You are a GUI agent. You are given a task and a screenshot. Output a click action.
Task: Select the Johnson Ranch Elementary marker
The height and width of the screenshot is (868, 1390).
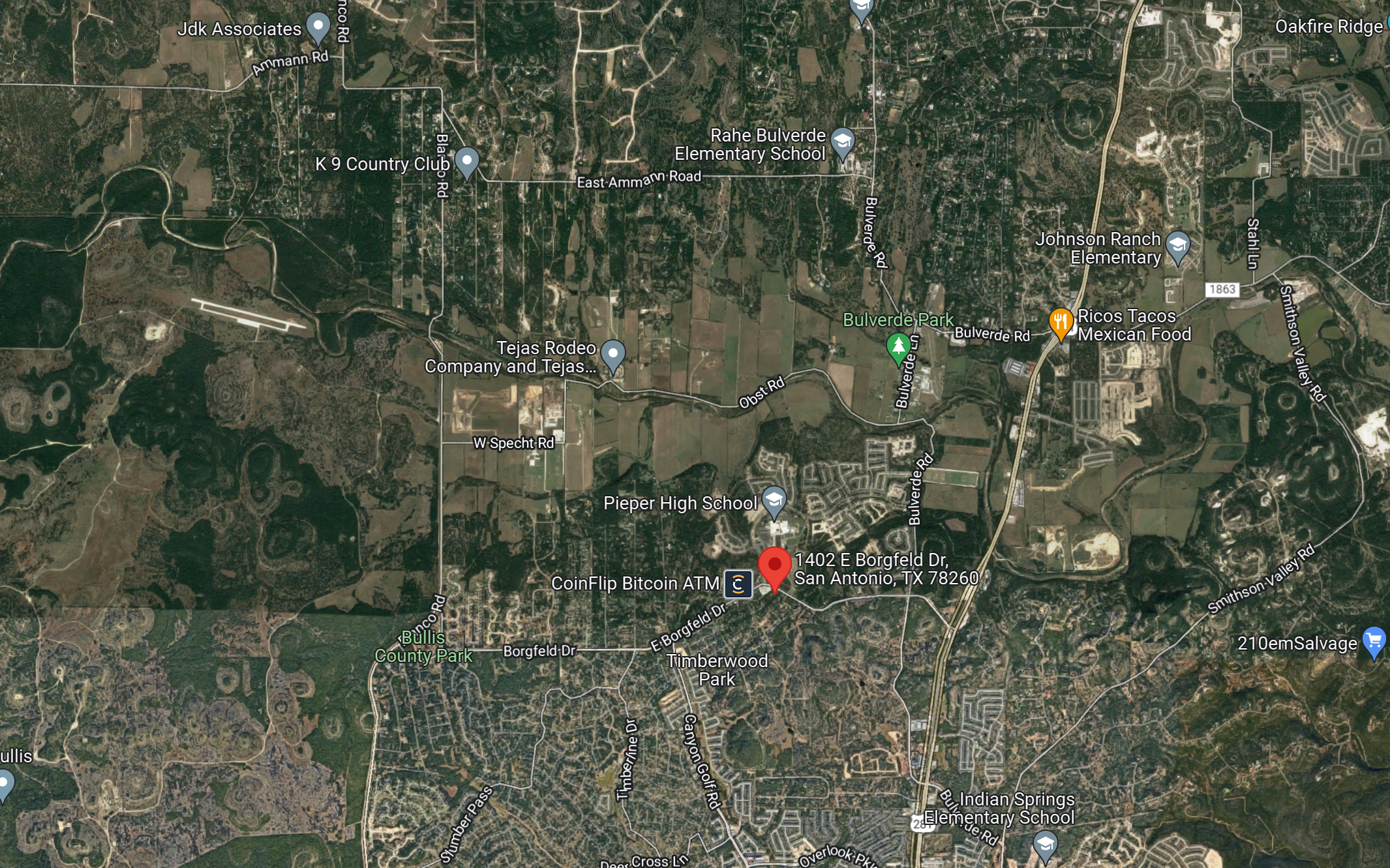[1177, 246]
